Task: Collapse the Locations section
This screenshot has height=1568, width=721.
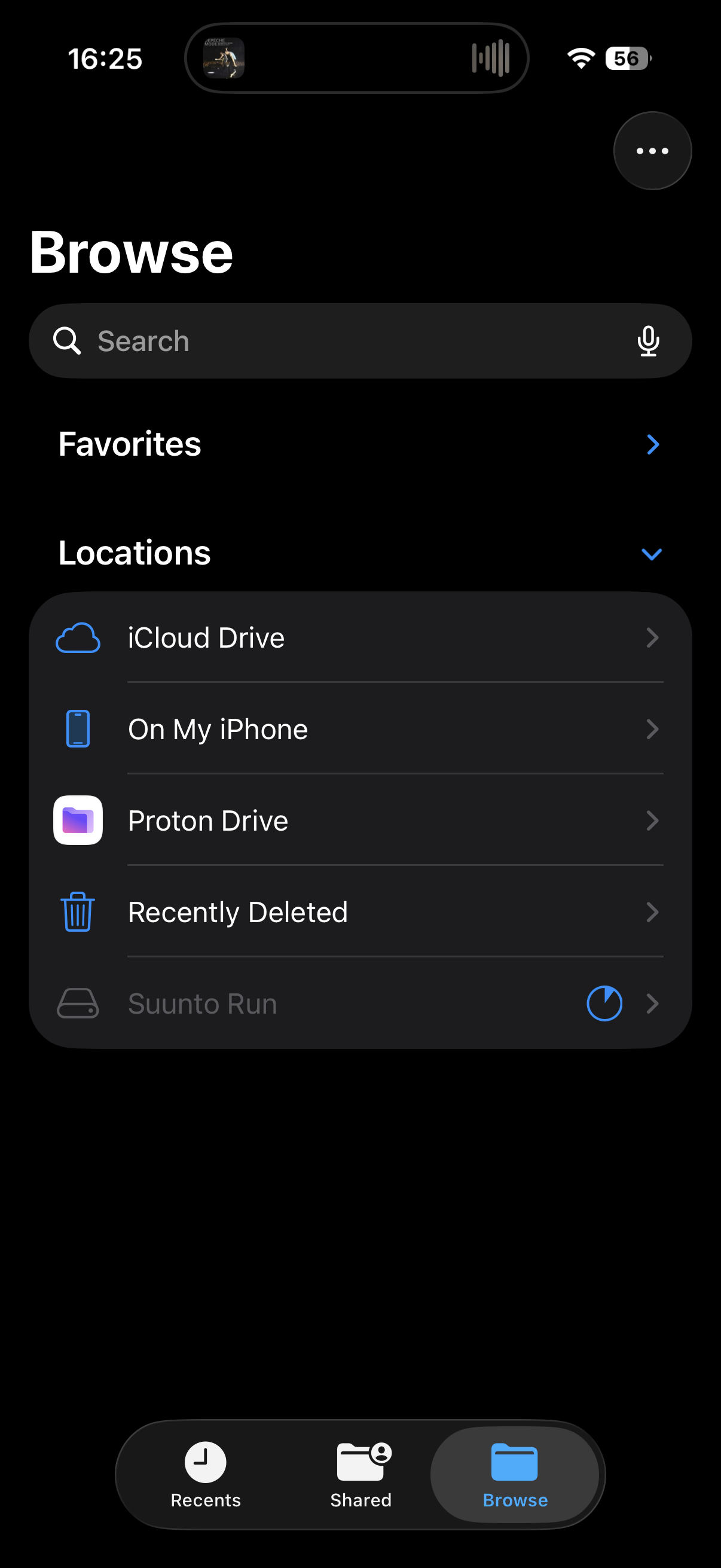Action: click(x=651, y=554)
